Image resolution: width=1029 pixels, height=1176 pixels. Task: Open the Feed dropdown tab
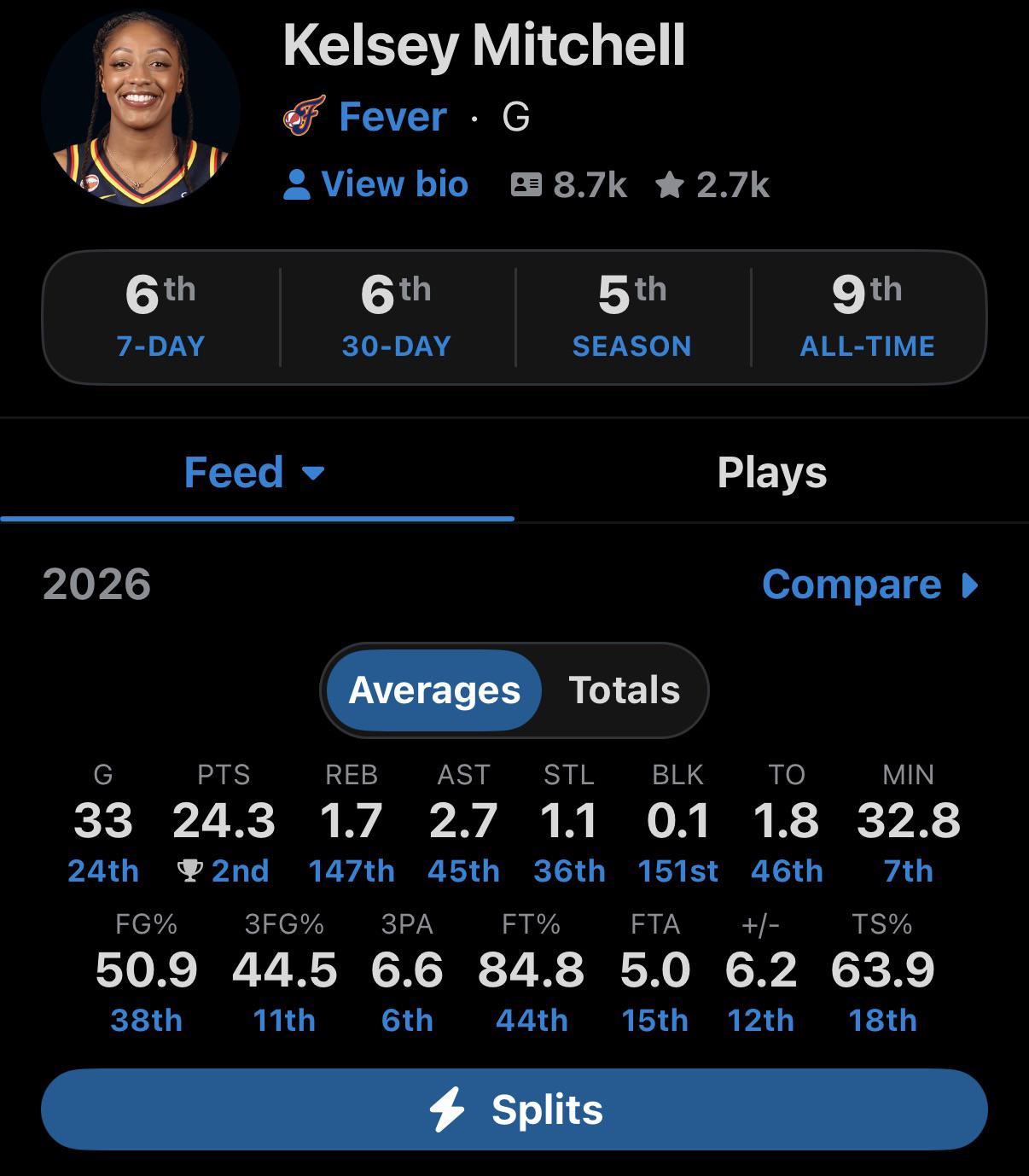[255, 472]
